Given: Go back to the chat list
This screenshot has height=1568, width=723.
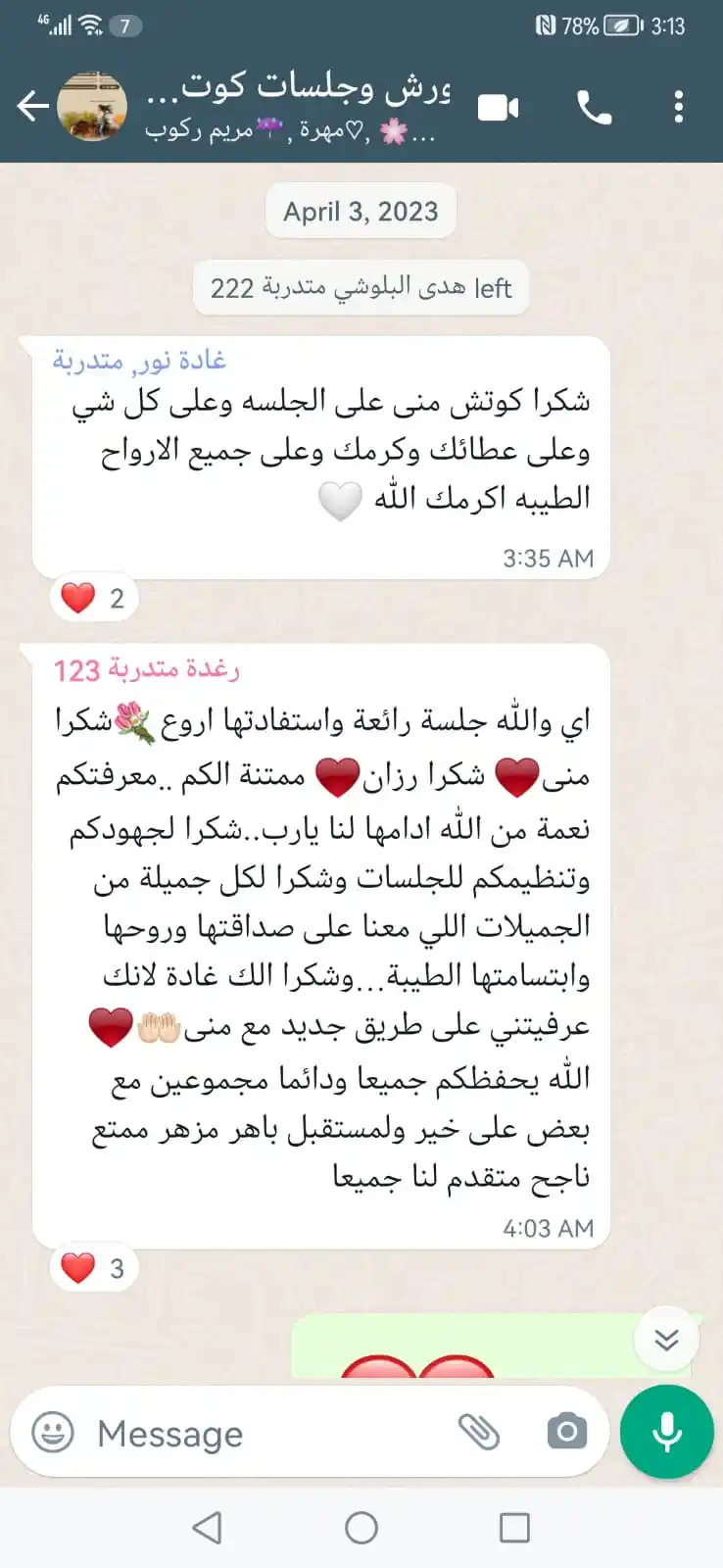Looking at the screenshot, I should click(33, 106).
